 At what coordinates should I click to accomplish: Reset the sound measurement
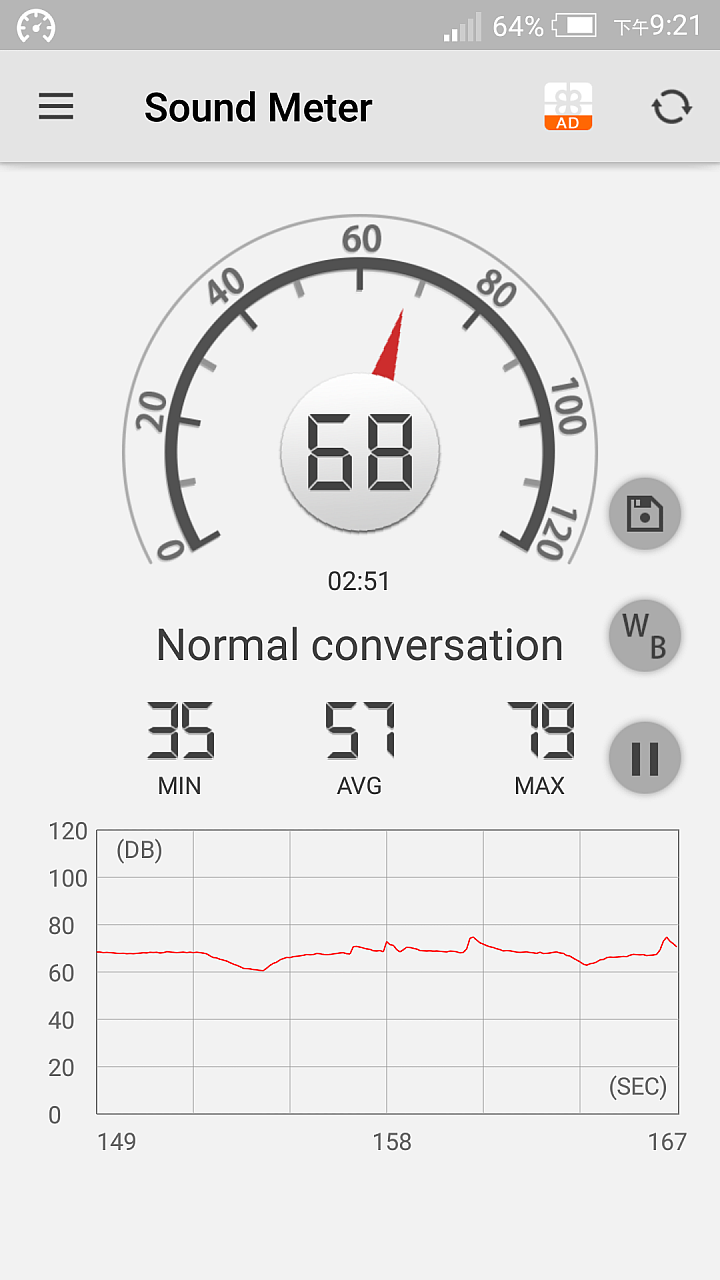(x=672, y=107)
